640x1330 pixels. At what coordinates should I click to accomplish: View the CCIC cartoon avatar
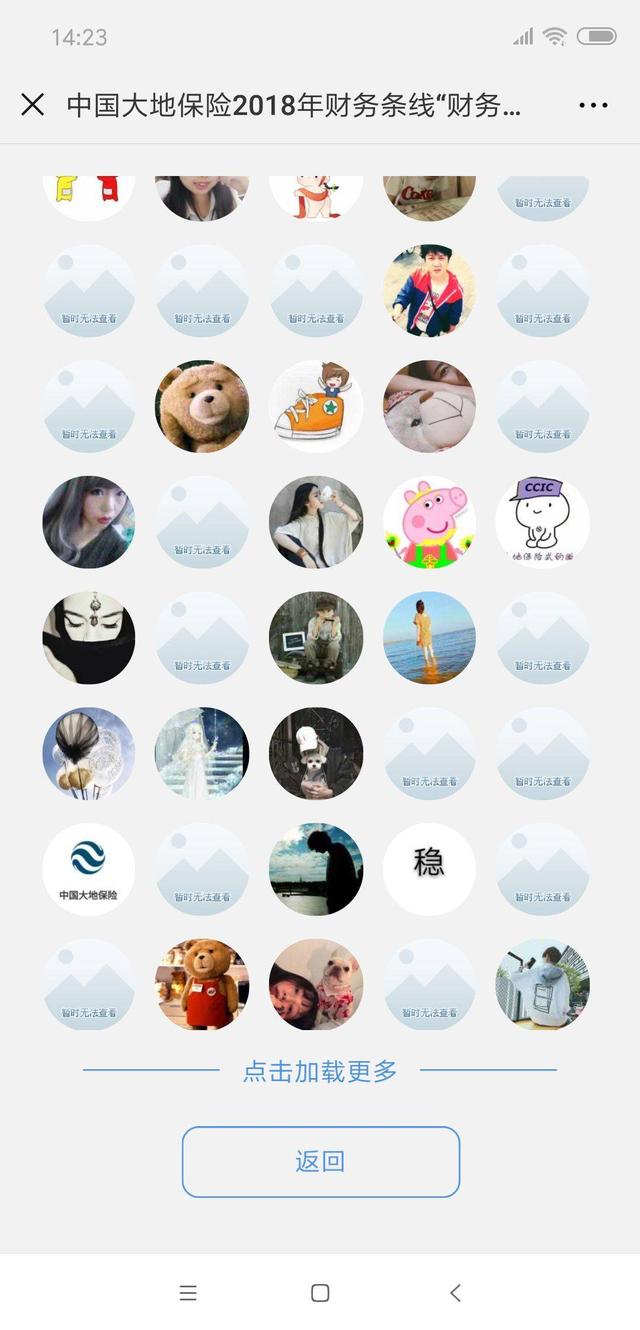pos(542,522)
